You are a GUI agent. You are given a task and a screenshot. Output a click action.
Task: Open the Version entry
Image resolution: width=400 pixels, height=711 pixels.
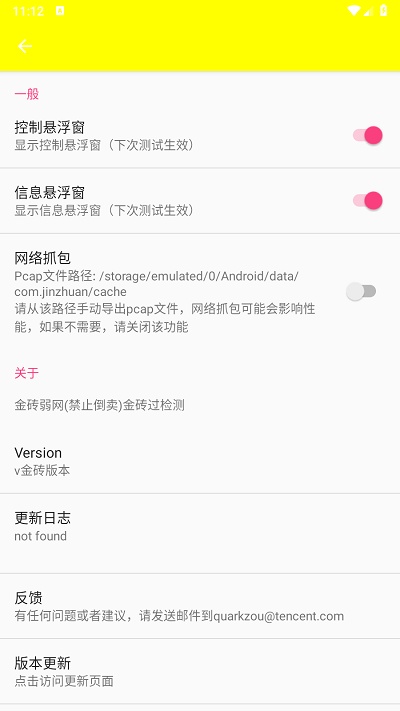pos(200,461)
